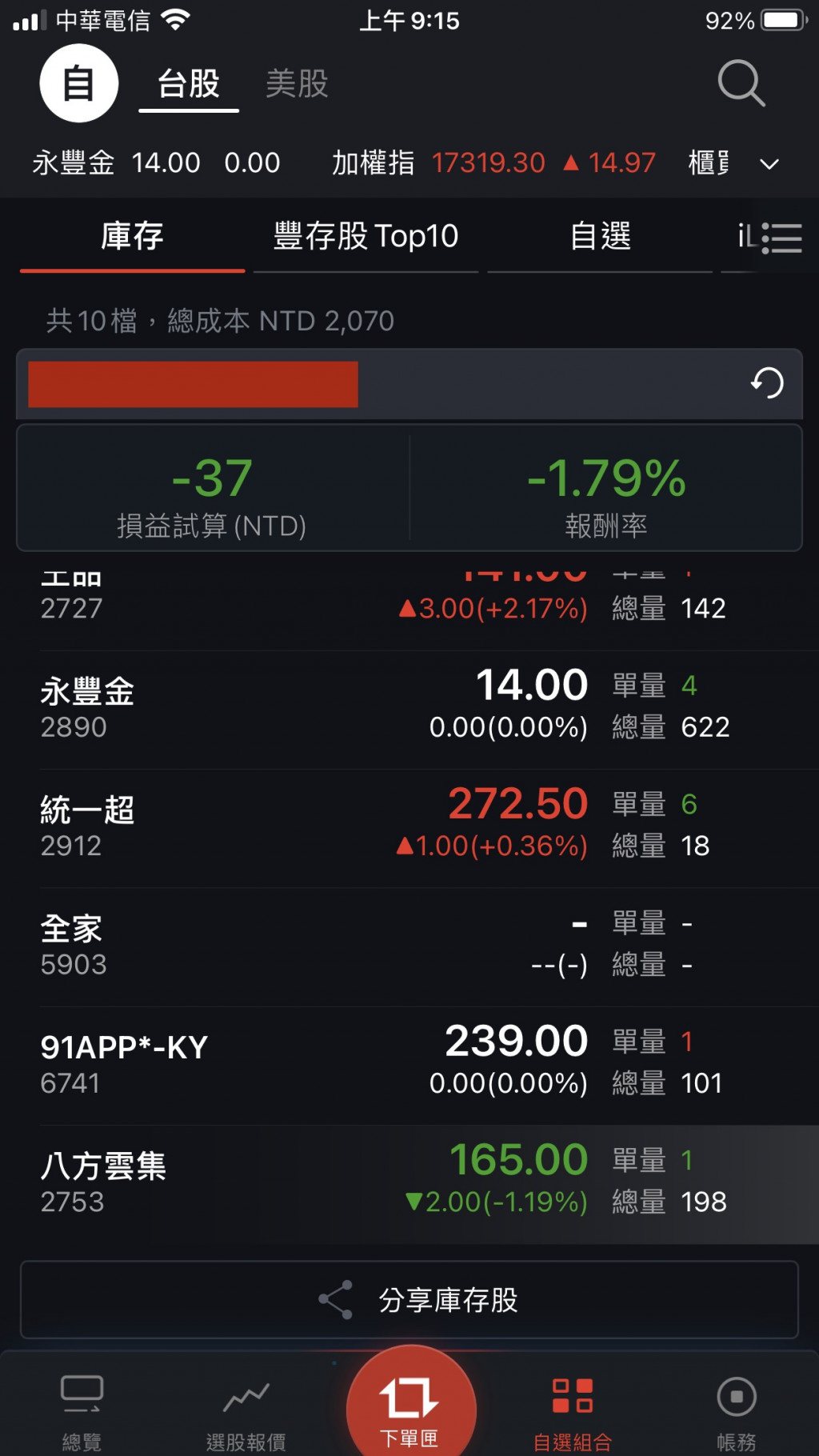
Task: Go to the 總覽 overview tab
Action: 82,1412
